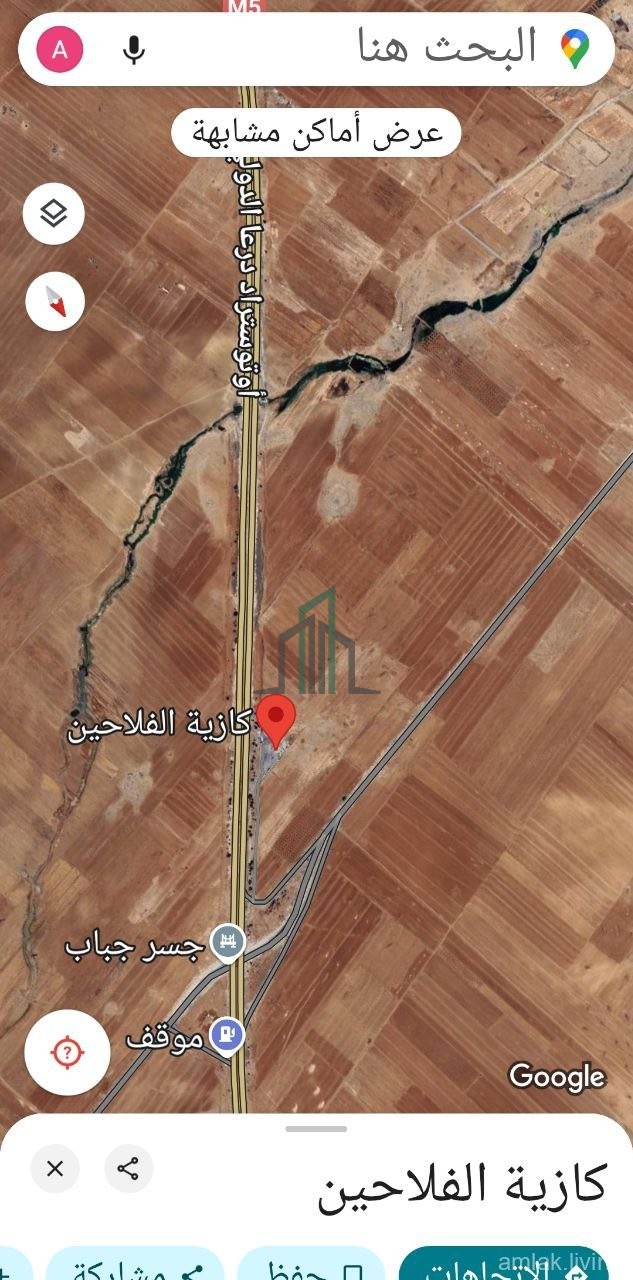
Task: Save the place with حفظ
Action: click(x=310, y=1264)
